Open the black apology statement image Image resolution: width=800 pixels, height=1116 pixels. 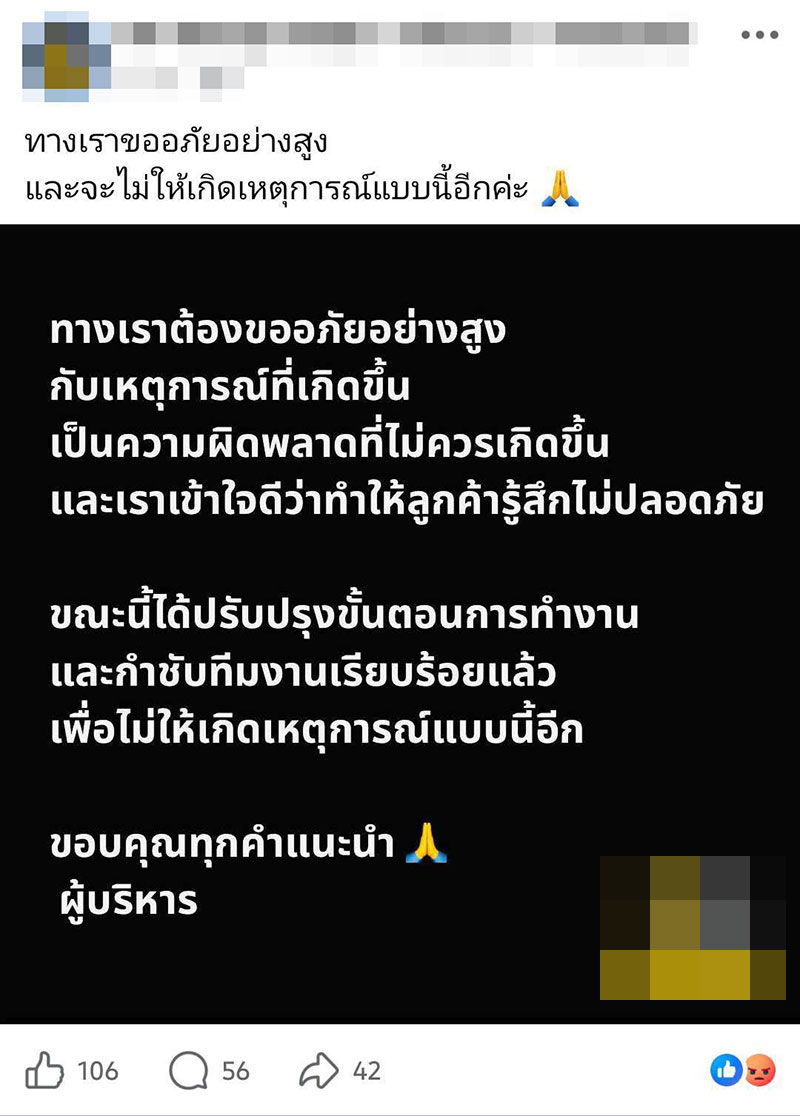(400, 620)
